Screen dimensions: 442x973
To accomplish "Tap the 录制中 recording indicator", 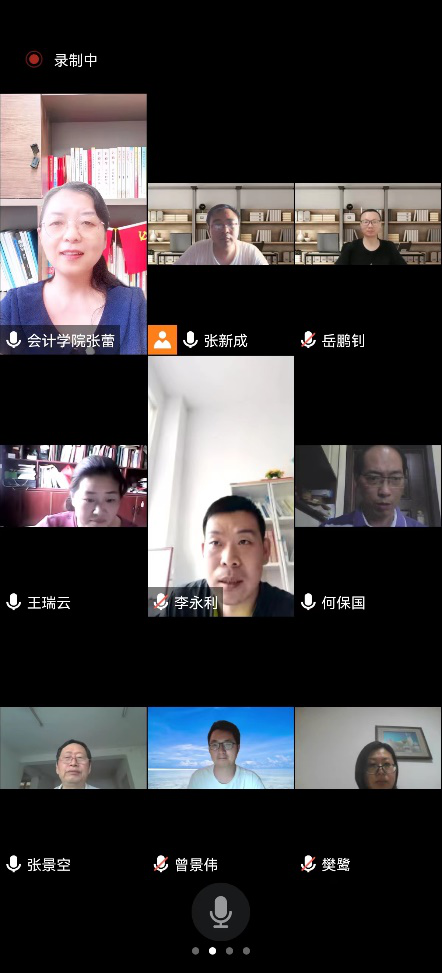I will pyautogui.click(x=61, y=60).
